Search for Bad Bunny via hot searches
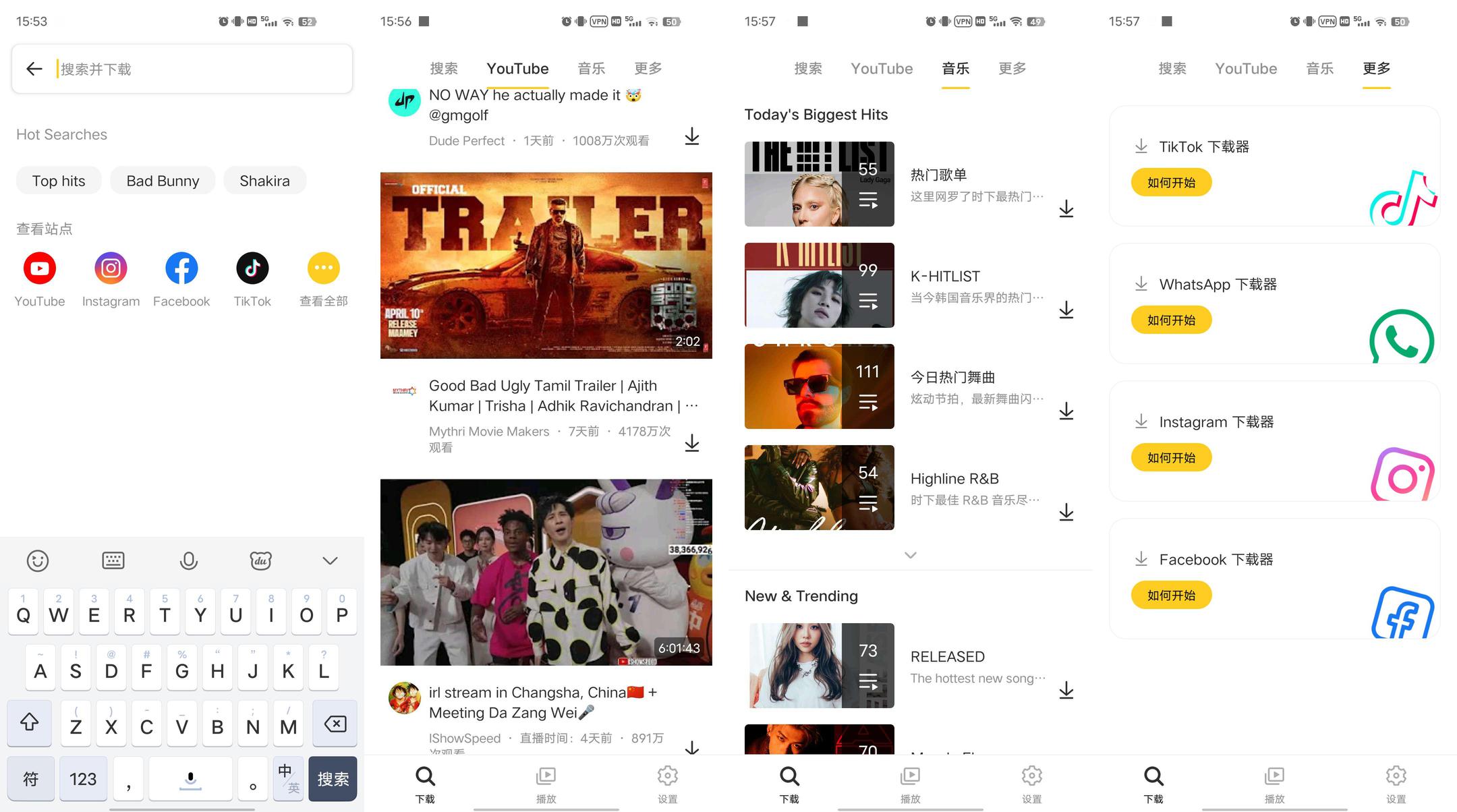This screenshot has width=1457, height=812. click(x=163, y=181)
